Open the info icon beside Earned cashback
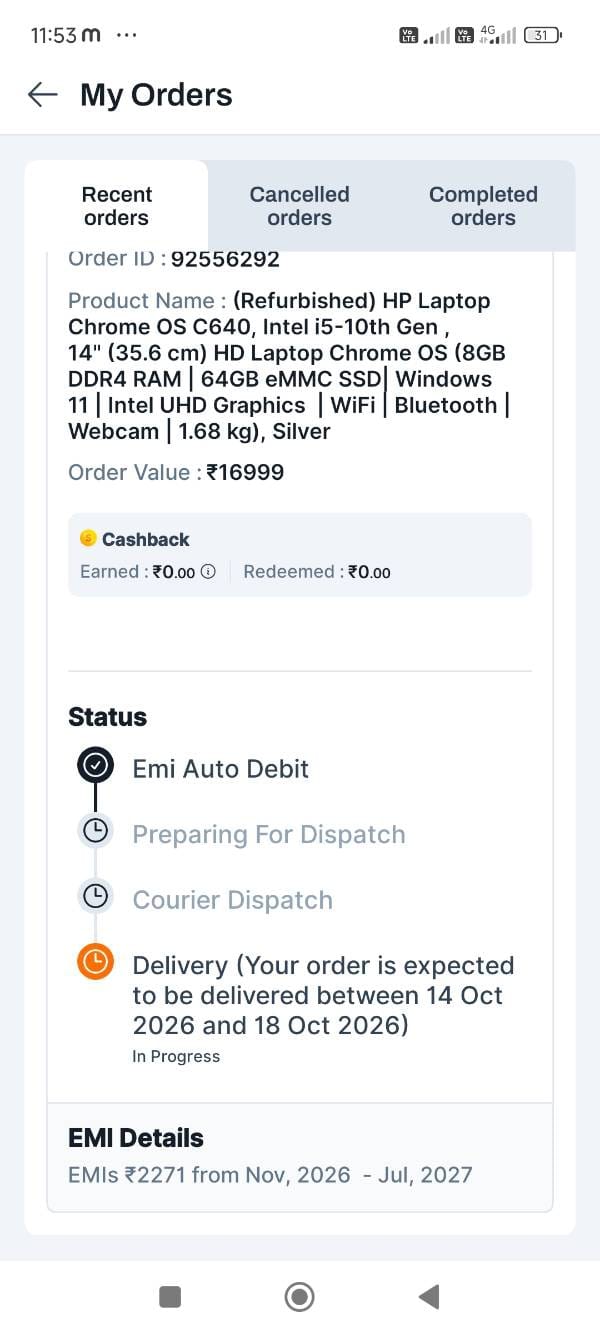Viewport: 600px width, 1333px height. tap(208, 572)
